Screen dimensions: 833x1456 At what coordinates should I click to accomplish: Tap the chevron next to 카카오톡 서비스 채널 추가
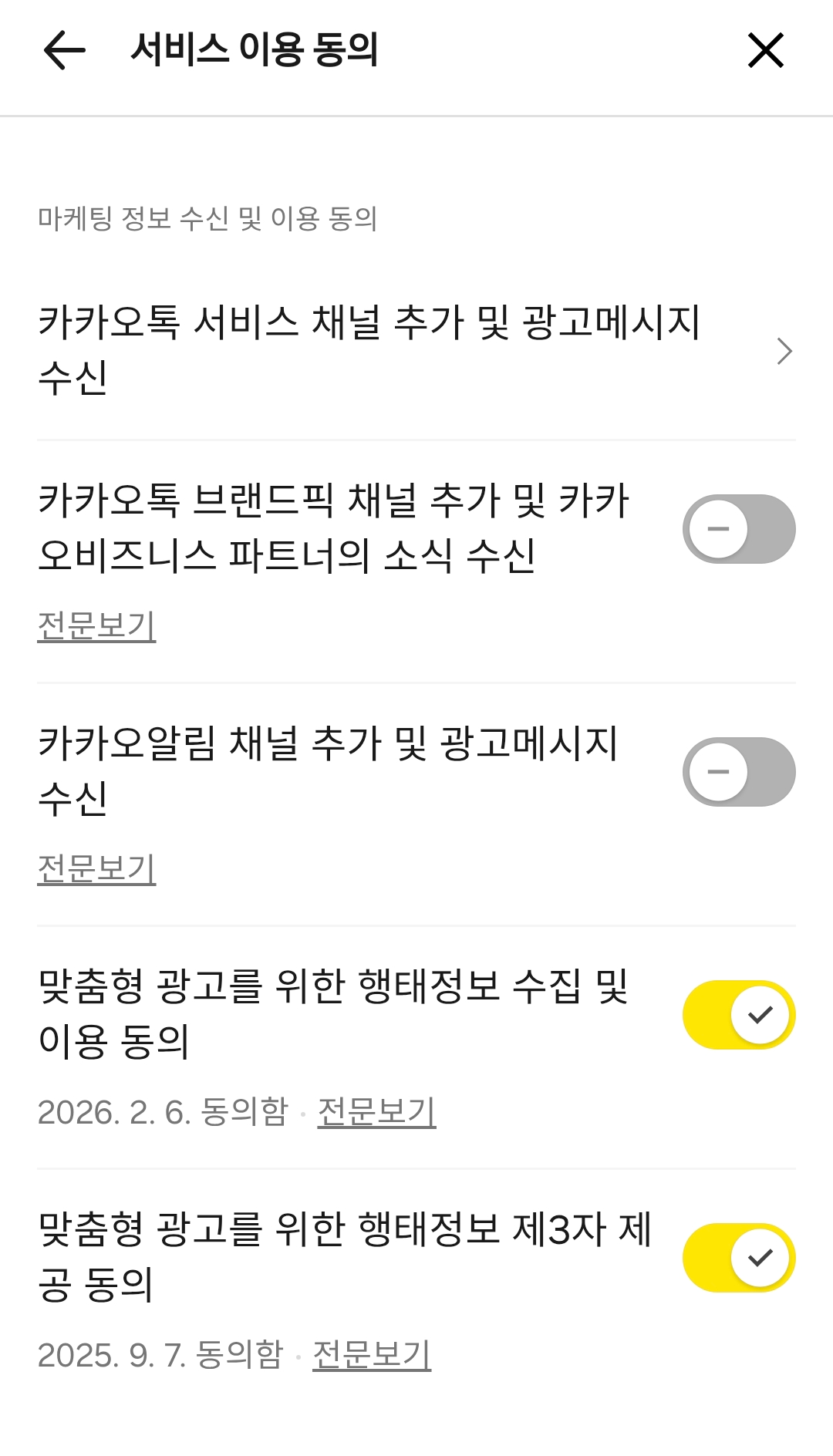786,351
